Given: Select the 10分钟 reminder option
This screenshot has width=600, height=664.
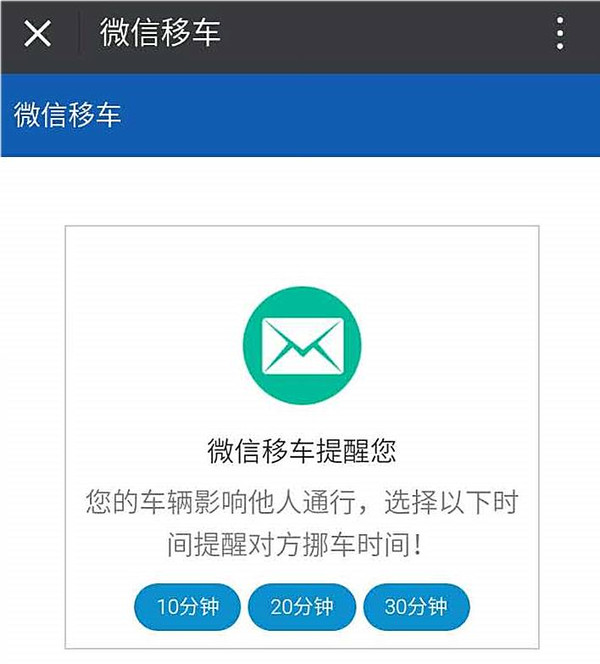Looking at the screenshot, I should tap(188, 607).
